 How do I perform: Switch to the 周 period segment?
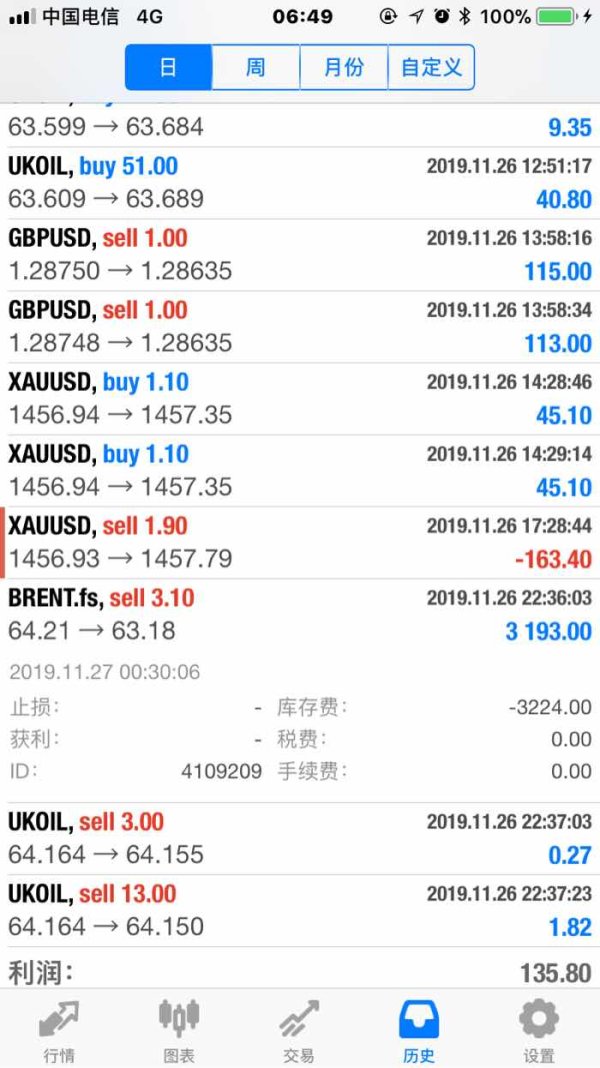pos(255,68)
